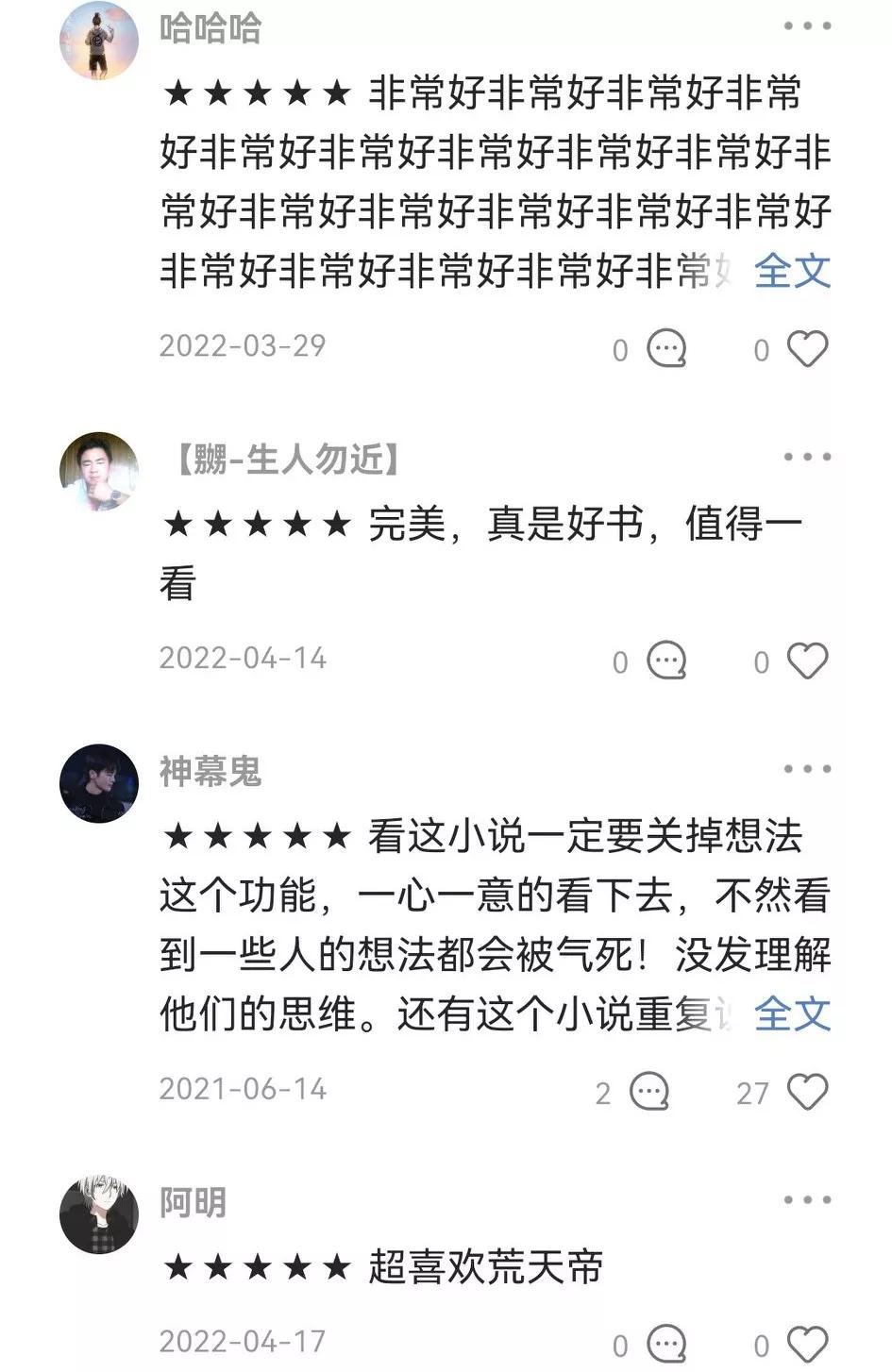Open 阿明's avatar
Image resolution: width=892 pixels, height=1372 pixels.
point(99,1214)
